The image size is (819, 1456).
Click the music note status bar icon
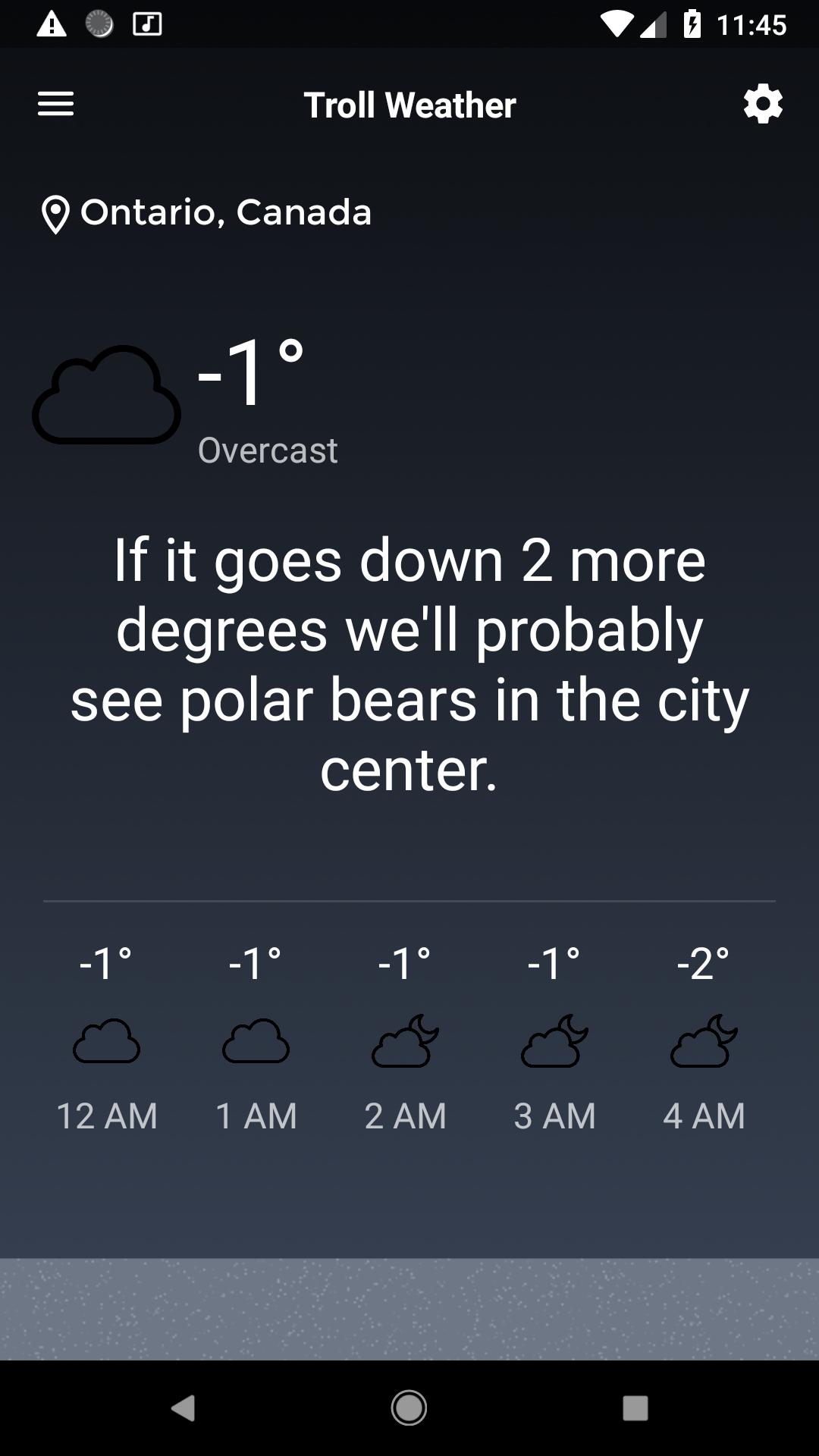pyautogui.click(x=146, y=24)
